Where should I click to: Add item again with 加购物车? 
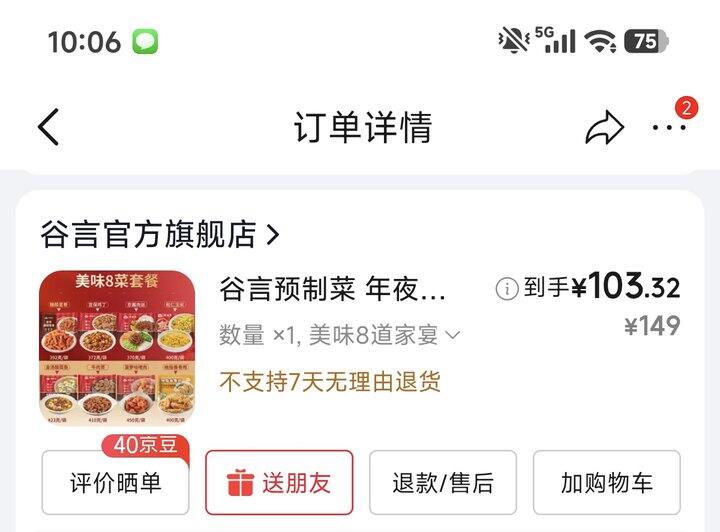(x=607, y=483)
